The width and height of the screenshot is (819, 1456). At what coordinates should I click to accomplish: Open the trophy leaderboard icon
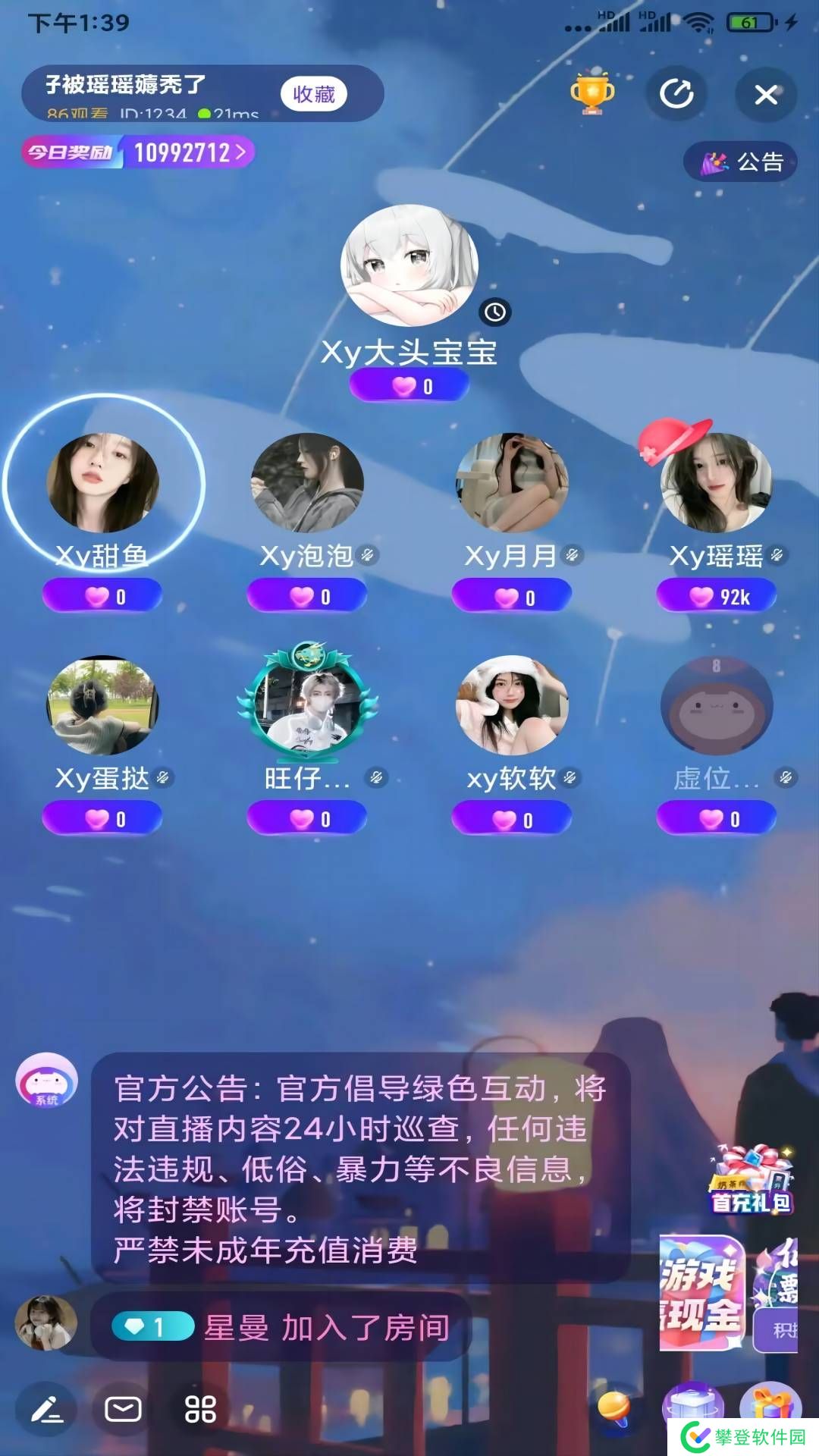(x=592, y=94)
